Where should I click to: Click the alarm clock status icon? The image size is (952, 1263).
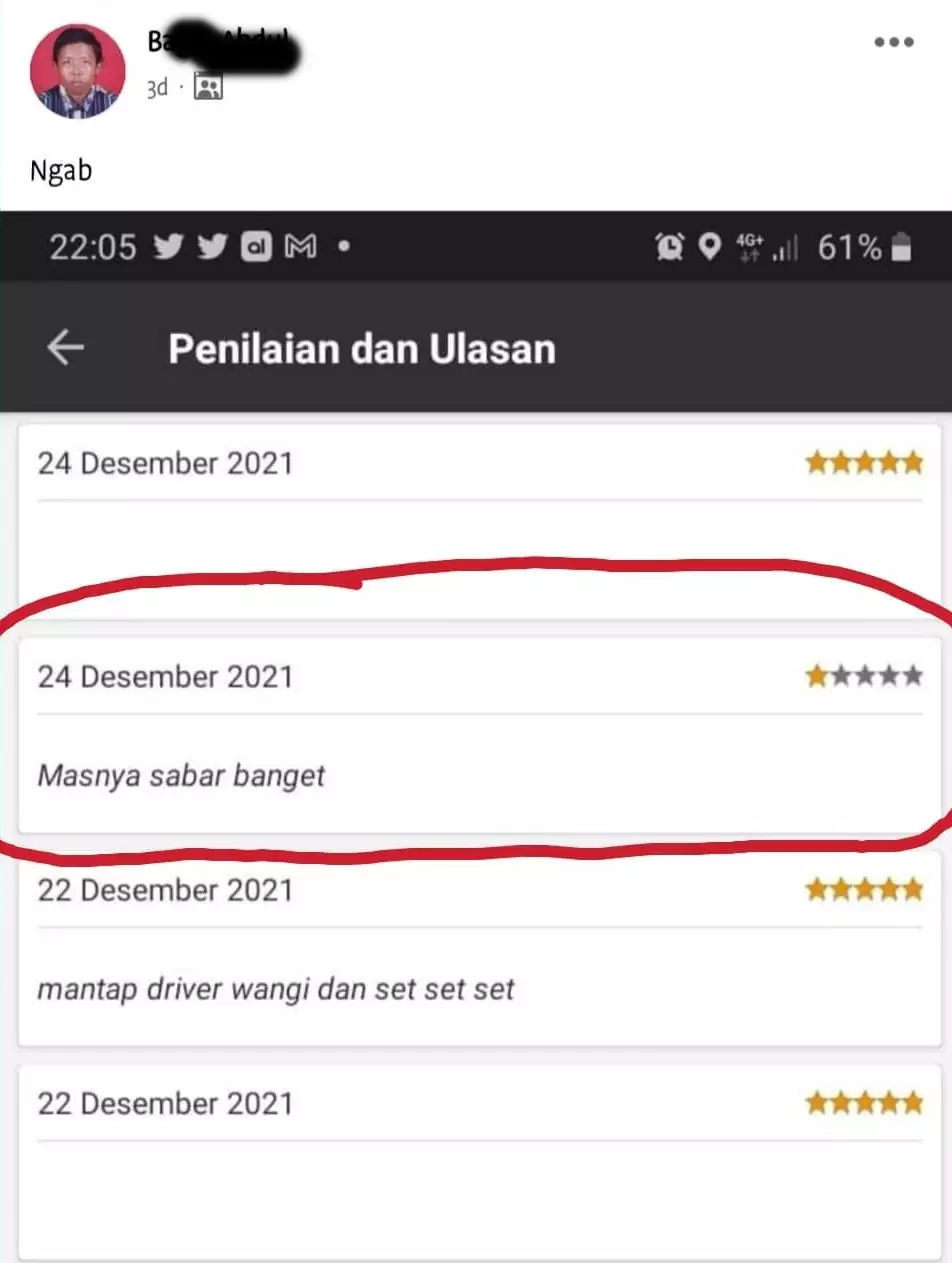(671, 246)
